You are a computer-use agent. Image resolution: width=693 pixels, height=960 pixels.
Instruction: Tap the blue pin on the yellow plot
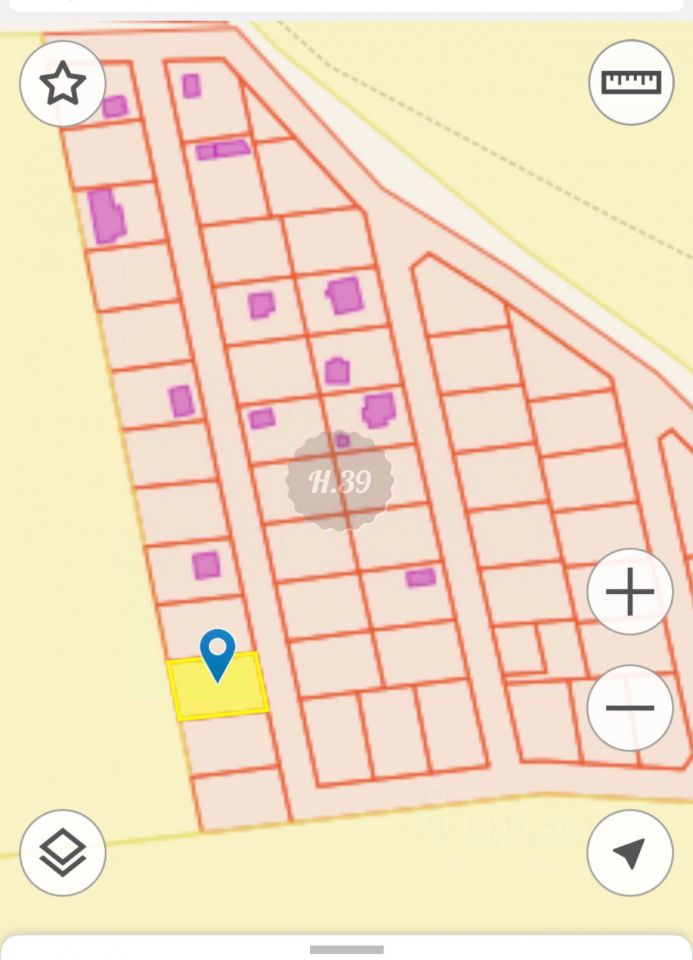[217, 653]
